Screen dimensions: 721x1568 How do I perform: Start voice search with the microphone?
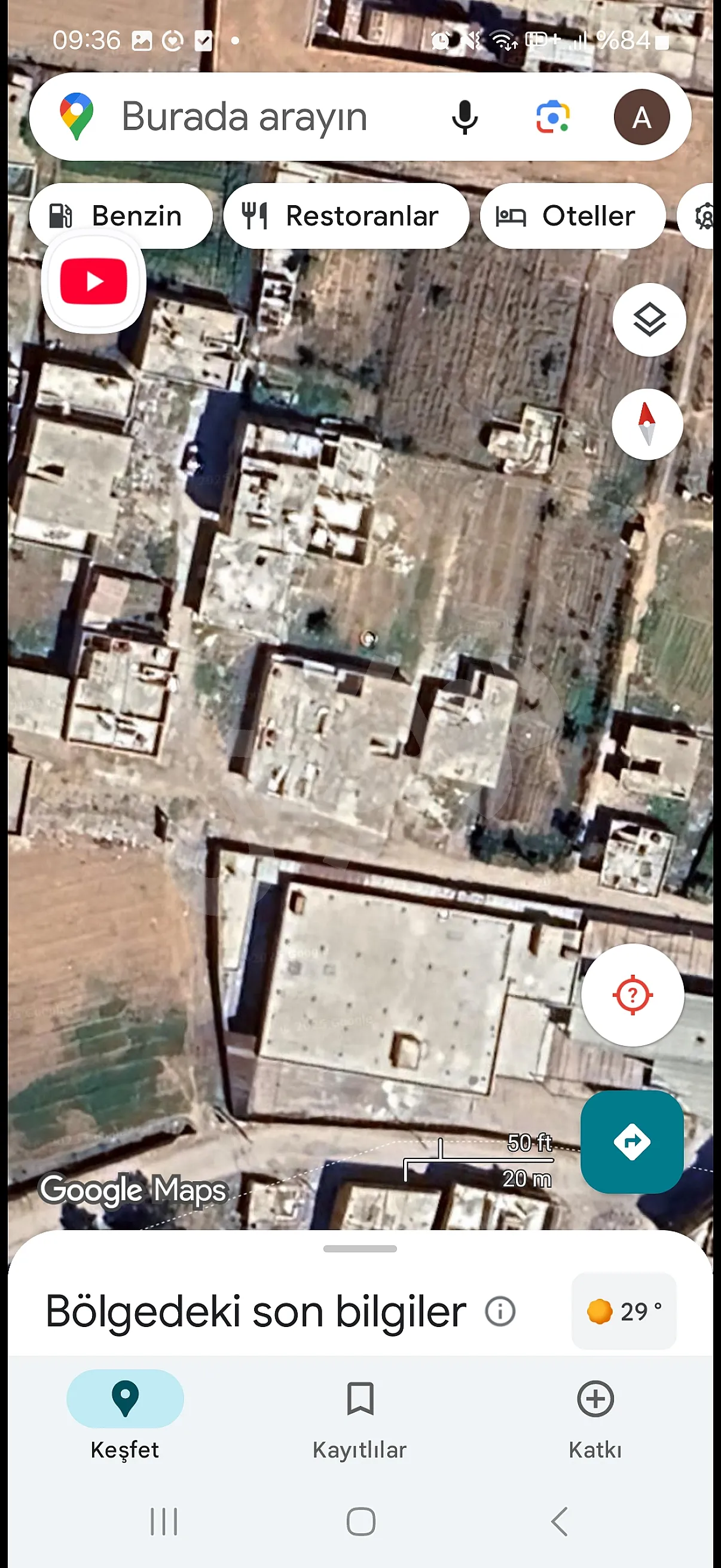[x=465, y=117]
